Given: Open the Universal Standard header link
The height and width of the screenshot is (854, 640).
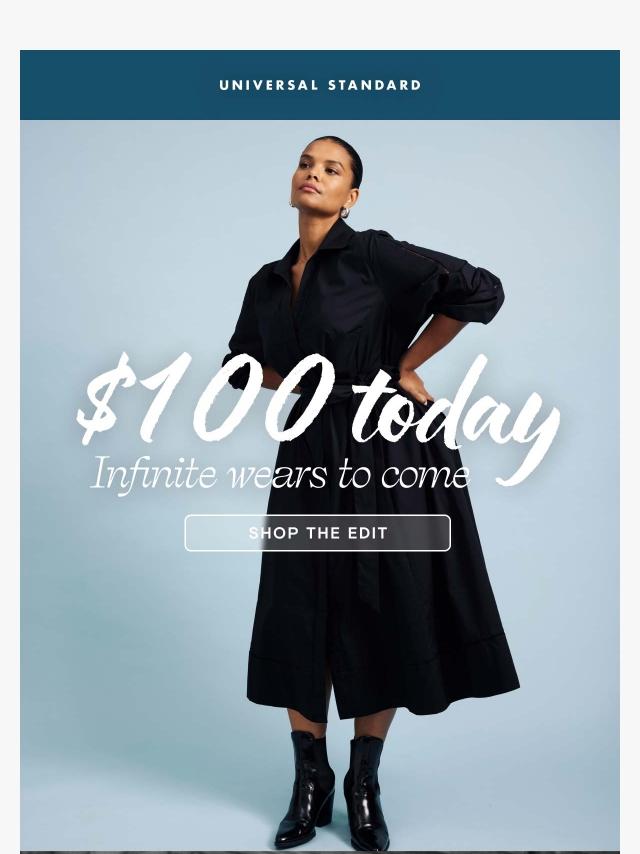Looking at the screenshot, I should 320,85.
